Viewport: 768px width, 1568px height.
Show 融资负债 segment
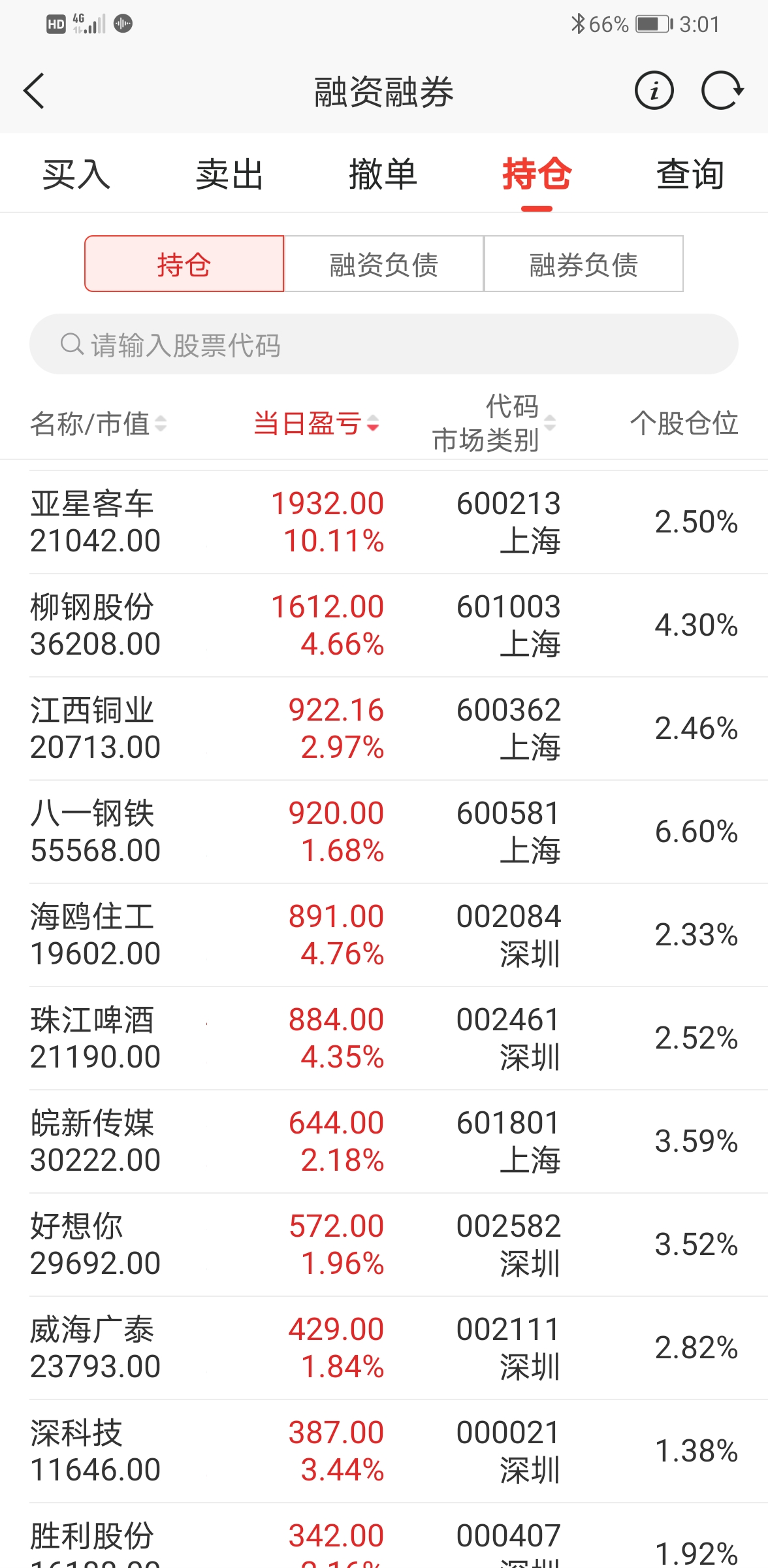[x=384, y=264]
